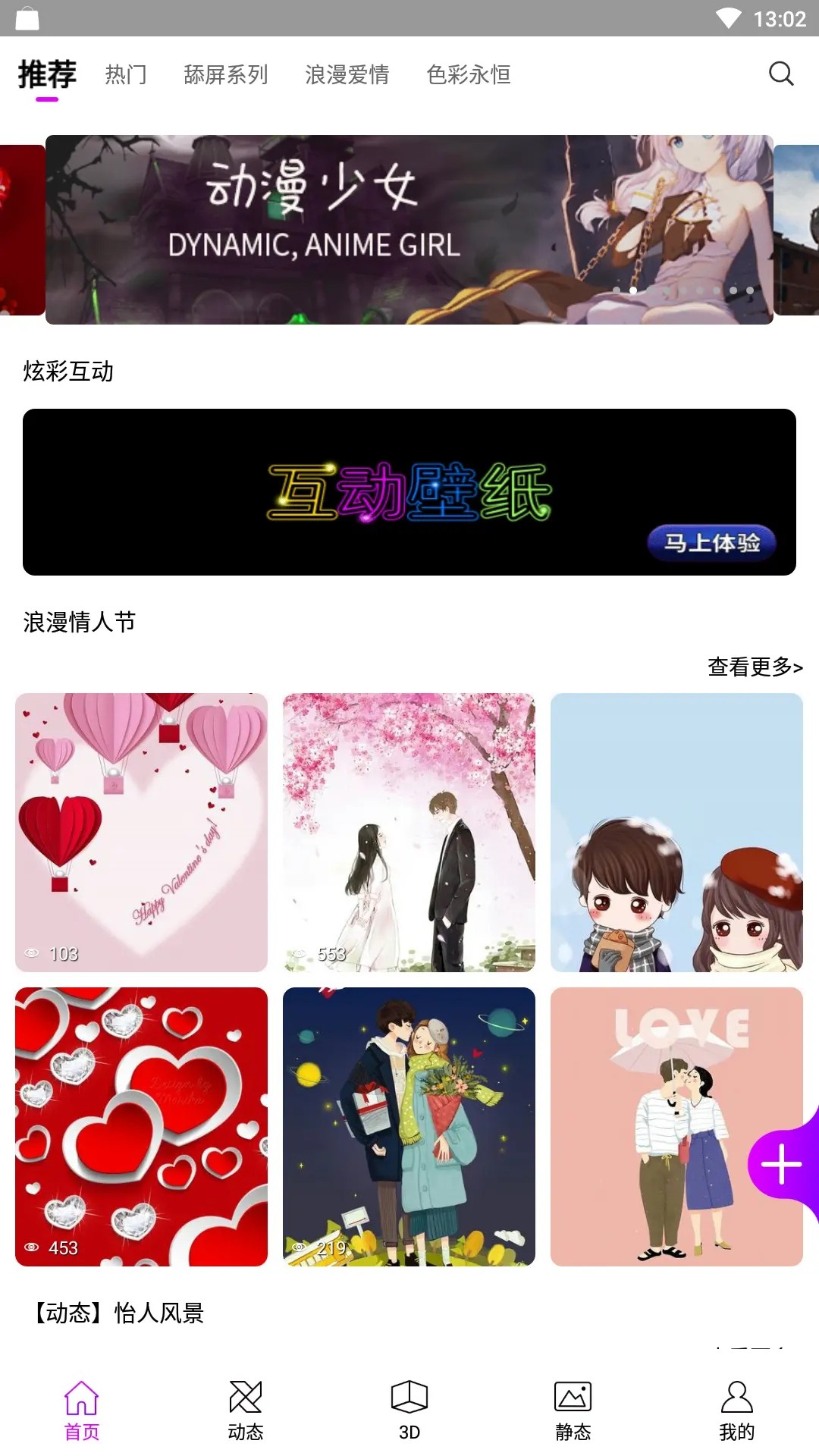Viewport: 819px width, 1456px height.
Task: Switch to the 色彩永恒 tab
Action: coord(468,74)
